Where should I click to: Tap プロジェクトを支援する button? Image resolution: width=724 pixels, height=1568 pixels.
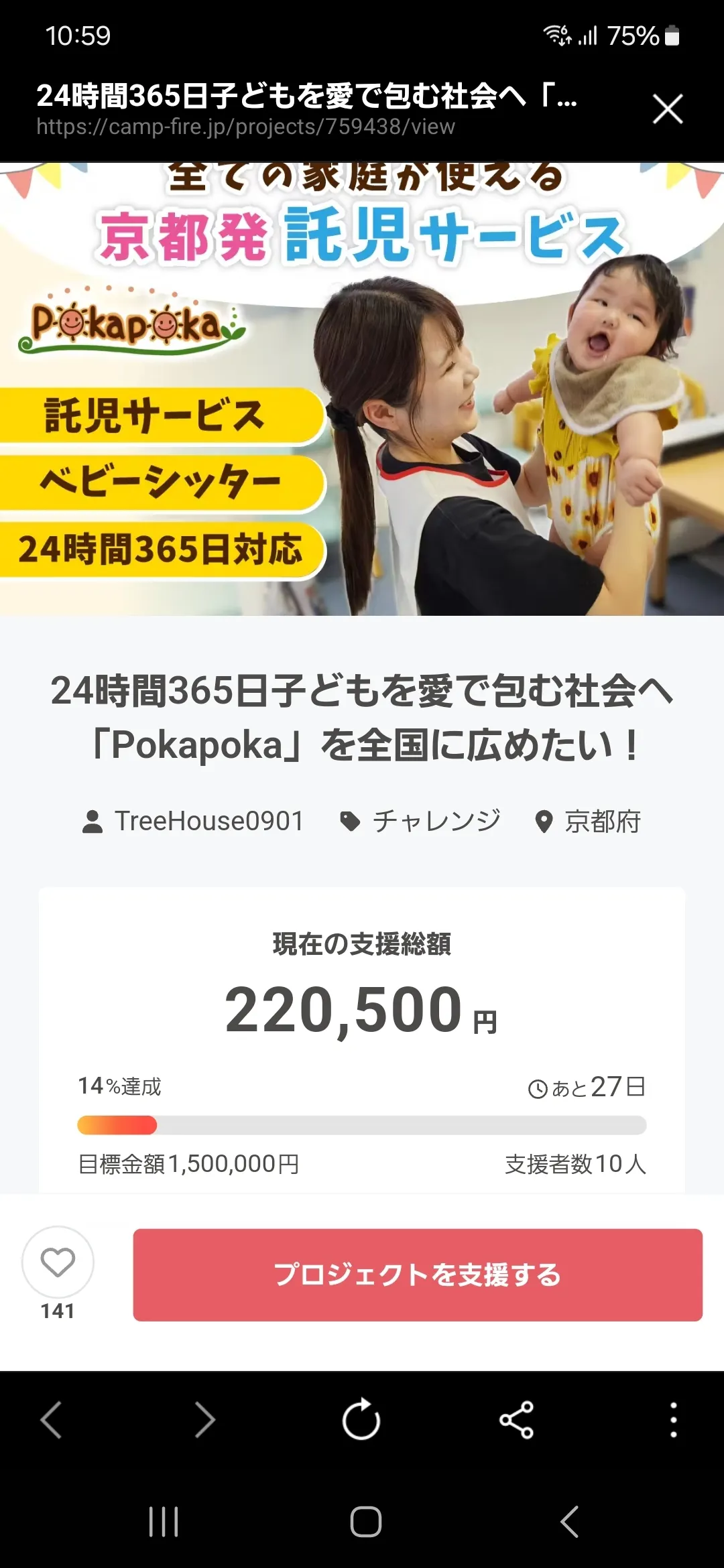pos(417,1275)
